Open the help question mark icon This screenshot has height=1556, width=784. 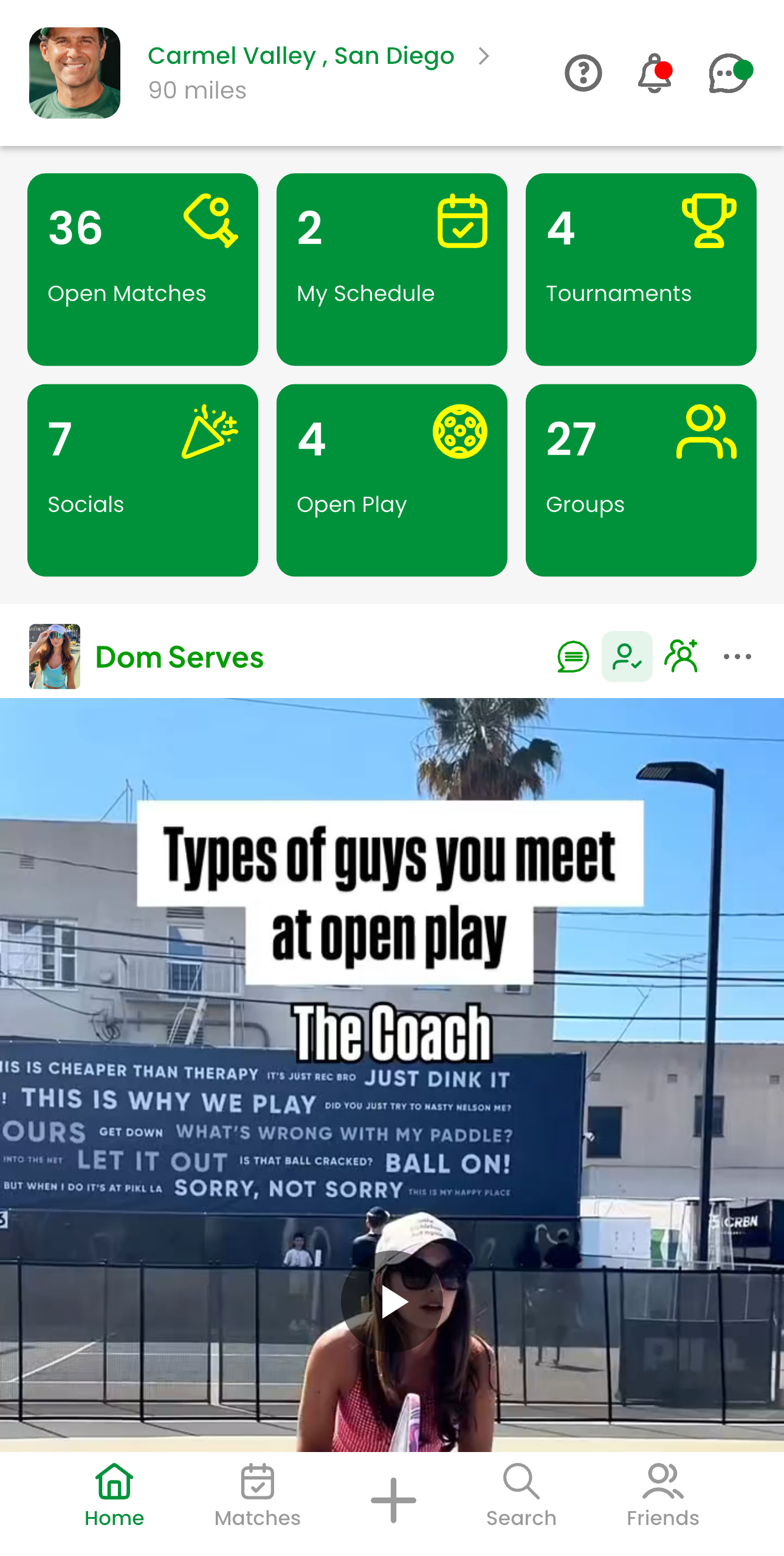pyautogui.click(x=583, y=73)
